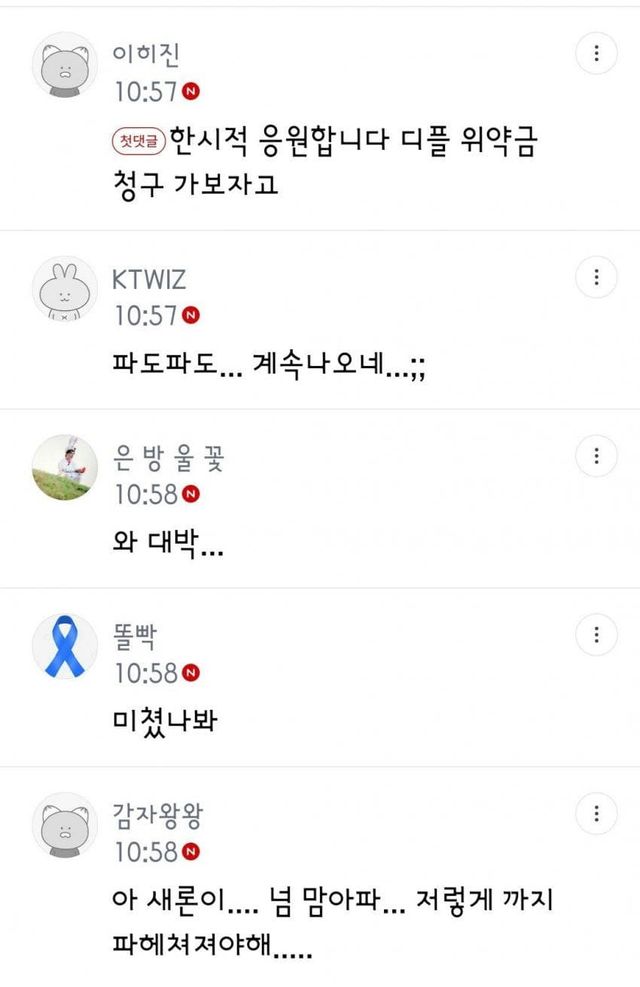The width and height of the screenshot is (640, 987).
Task: View KTWIZ's rabbit profile picture
Action: 66,290
